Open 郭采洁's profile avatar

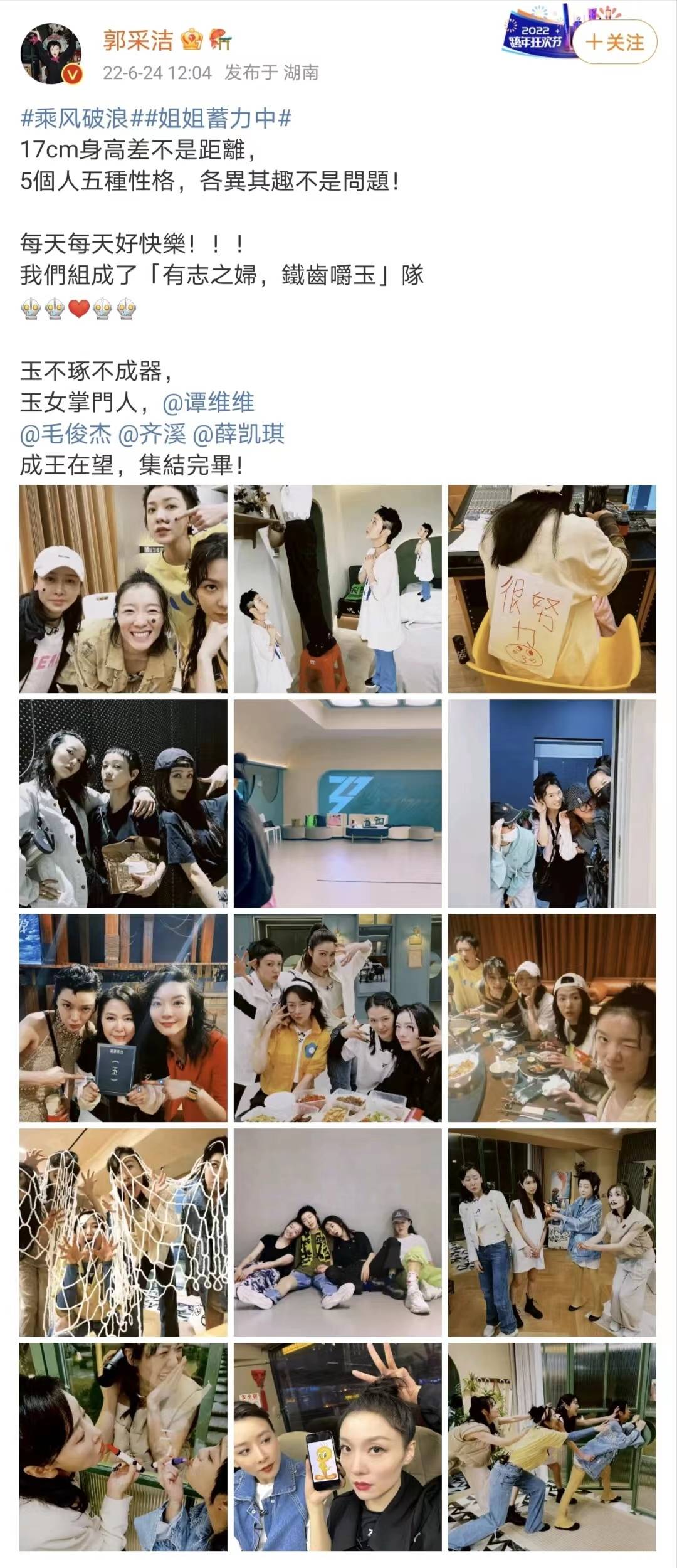click(52, 55)
